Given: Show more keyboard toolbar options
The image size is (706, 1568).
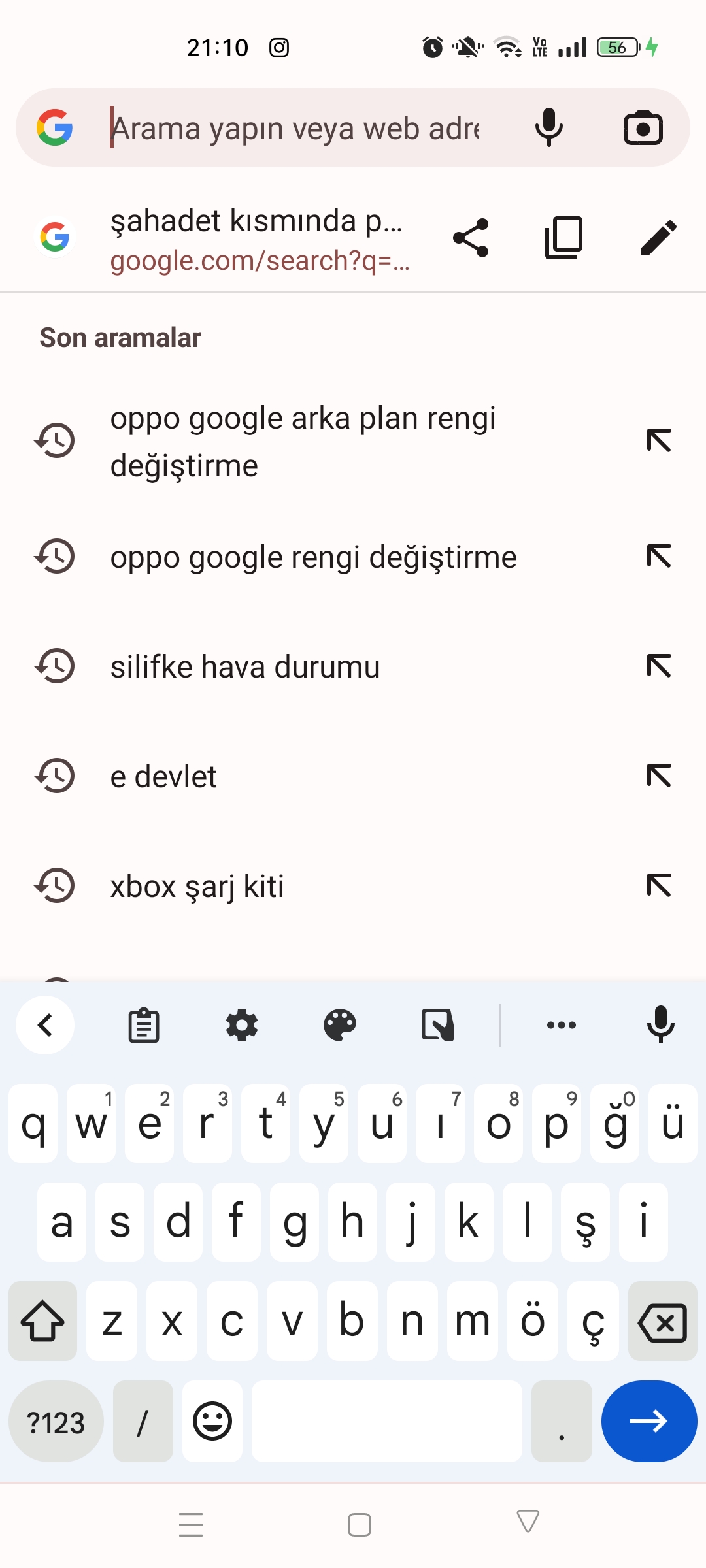Looking at the screenshot, I should coord(562,1025).
